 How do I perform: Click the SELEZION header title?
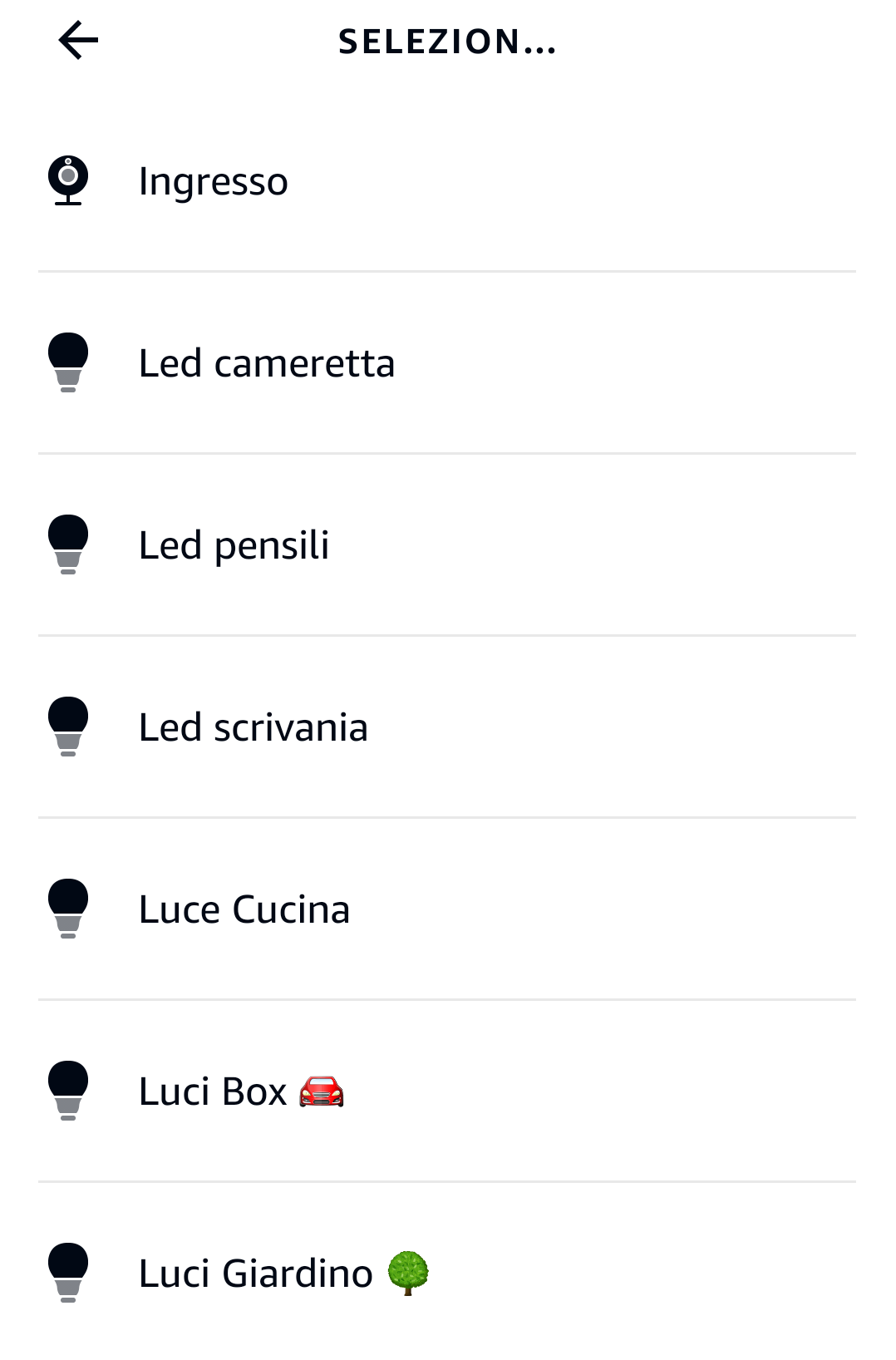pyautogui.click(x=447, y=42)
